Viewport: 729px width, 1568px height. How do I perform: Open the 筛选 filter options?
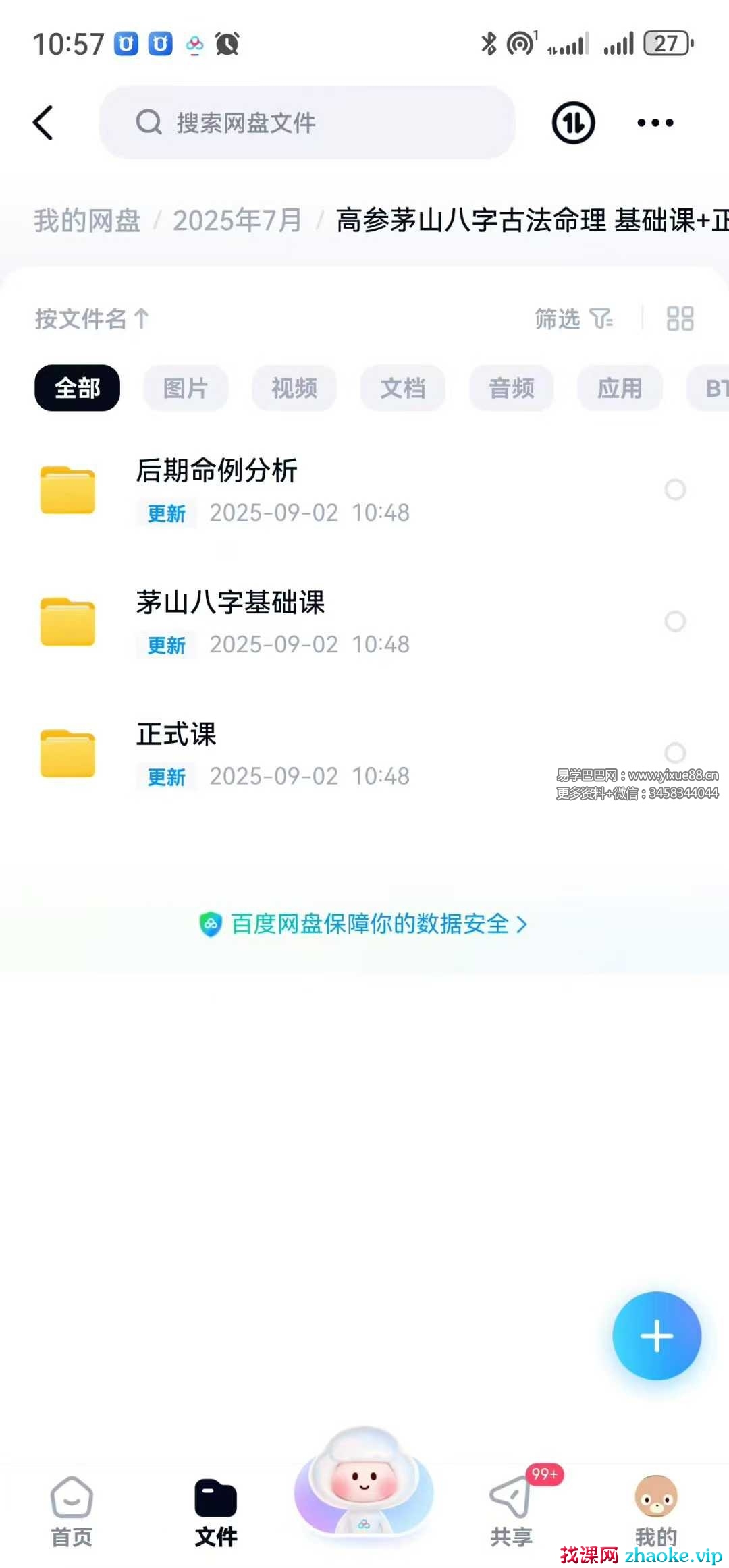(572, 318)
